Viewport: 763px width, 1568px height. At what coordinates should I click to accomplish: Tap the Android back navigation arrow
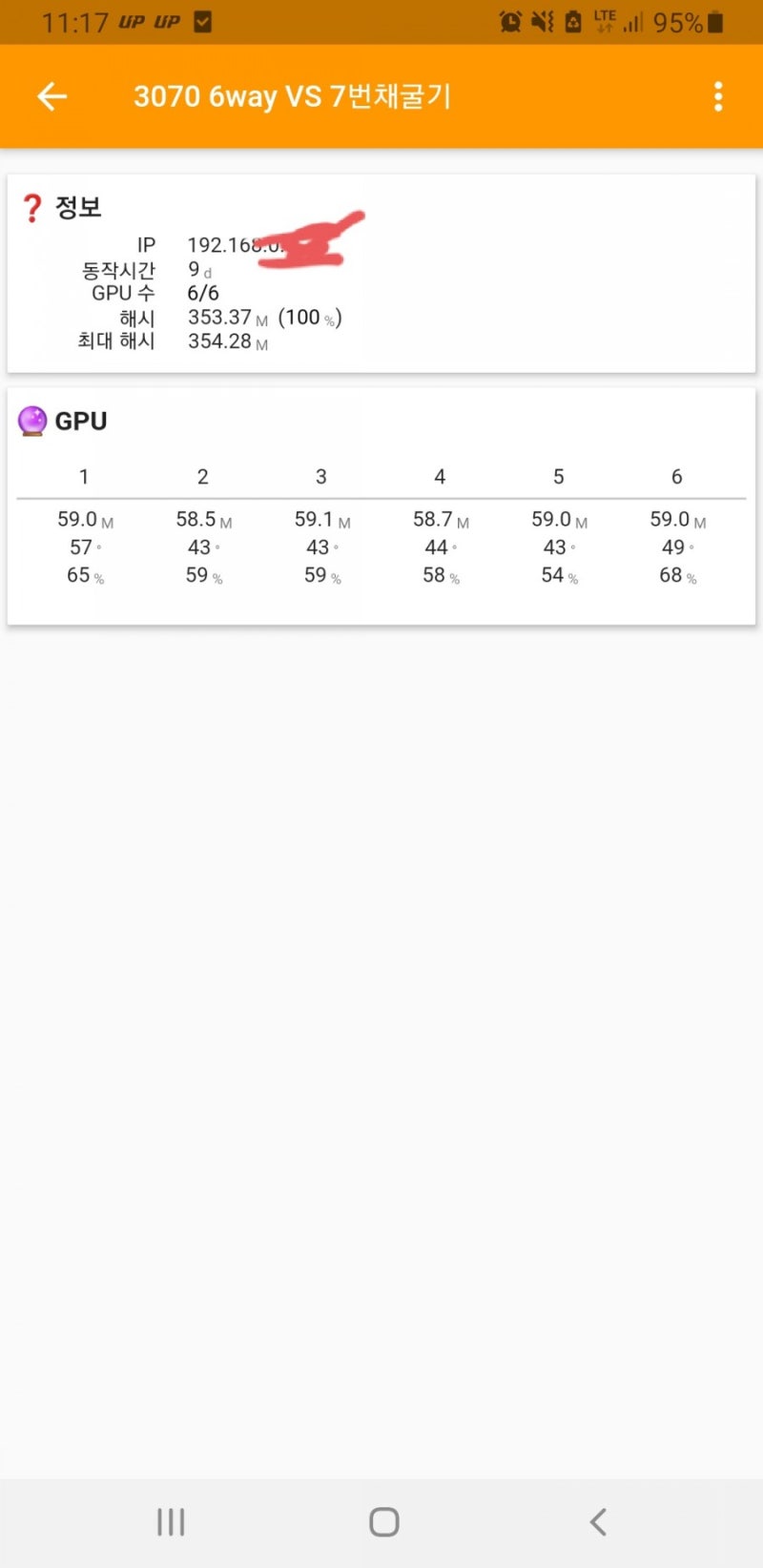[x=597, y=1523]
